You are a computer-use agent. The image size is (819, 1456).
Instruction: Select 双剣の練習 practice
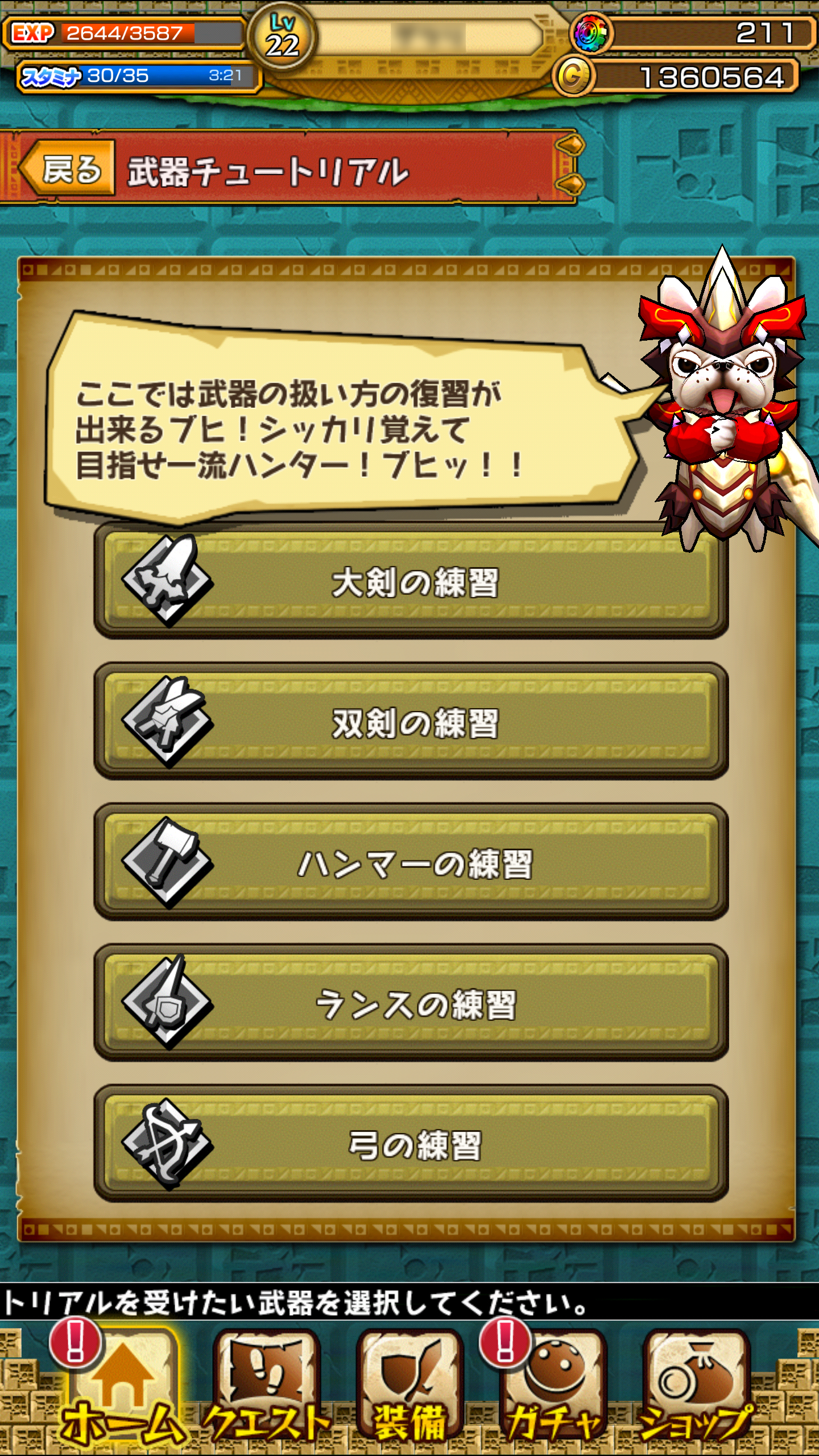coord(411,722)
